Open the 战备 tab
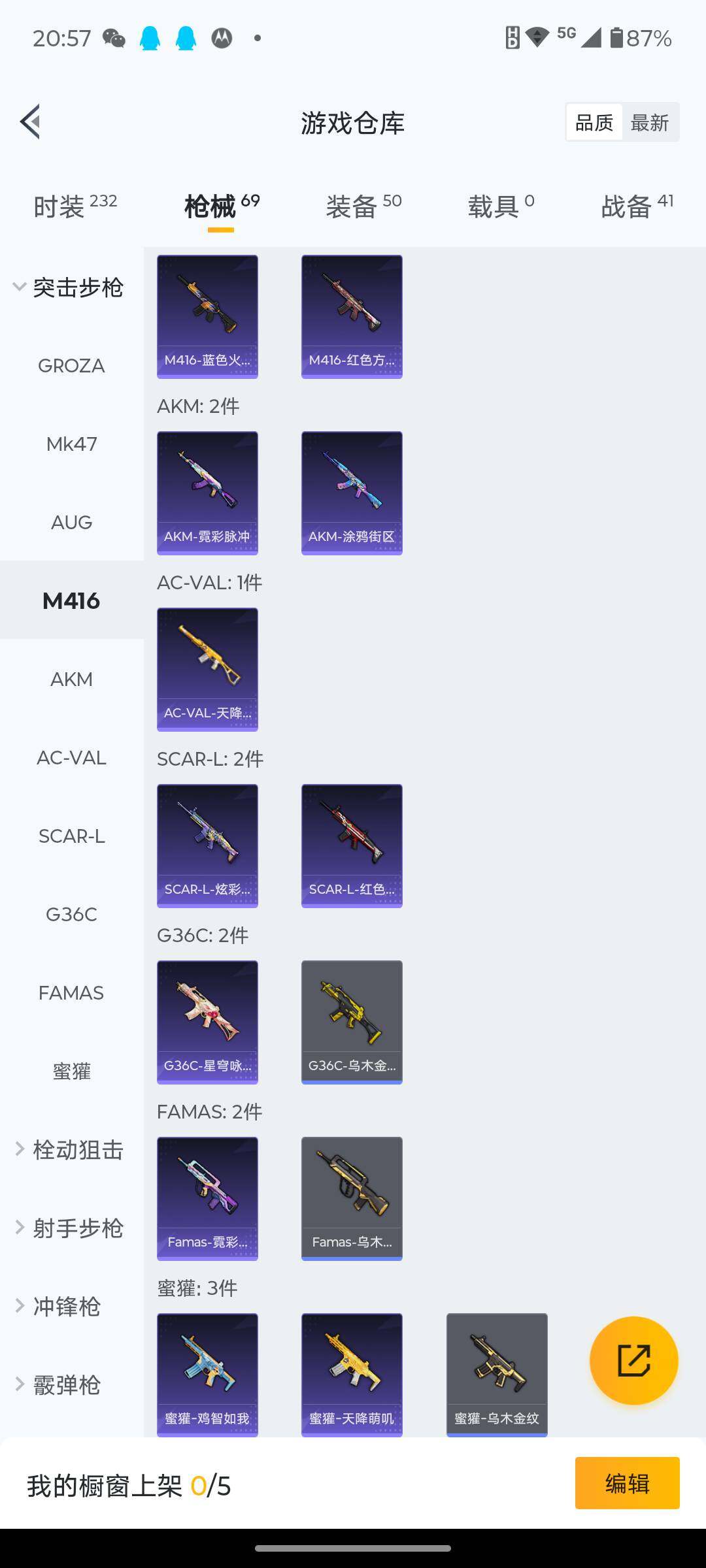This screenshot has width=706, height=1568. click(637, 206)
